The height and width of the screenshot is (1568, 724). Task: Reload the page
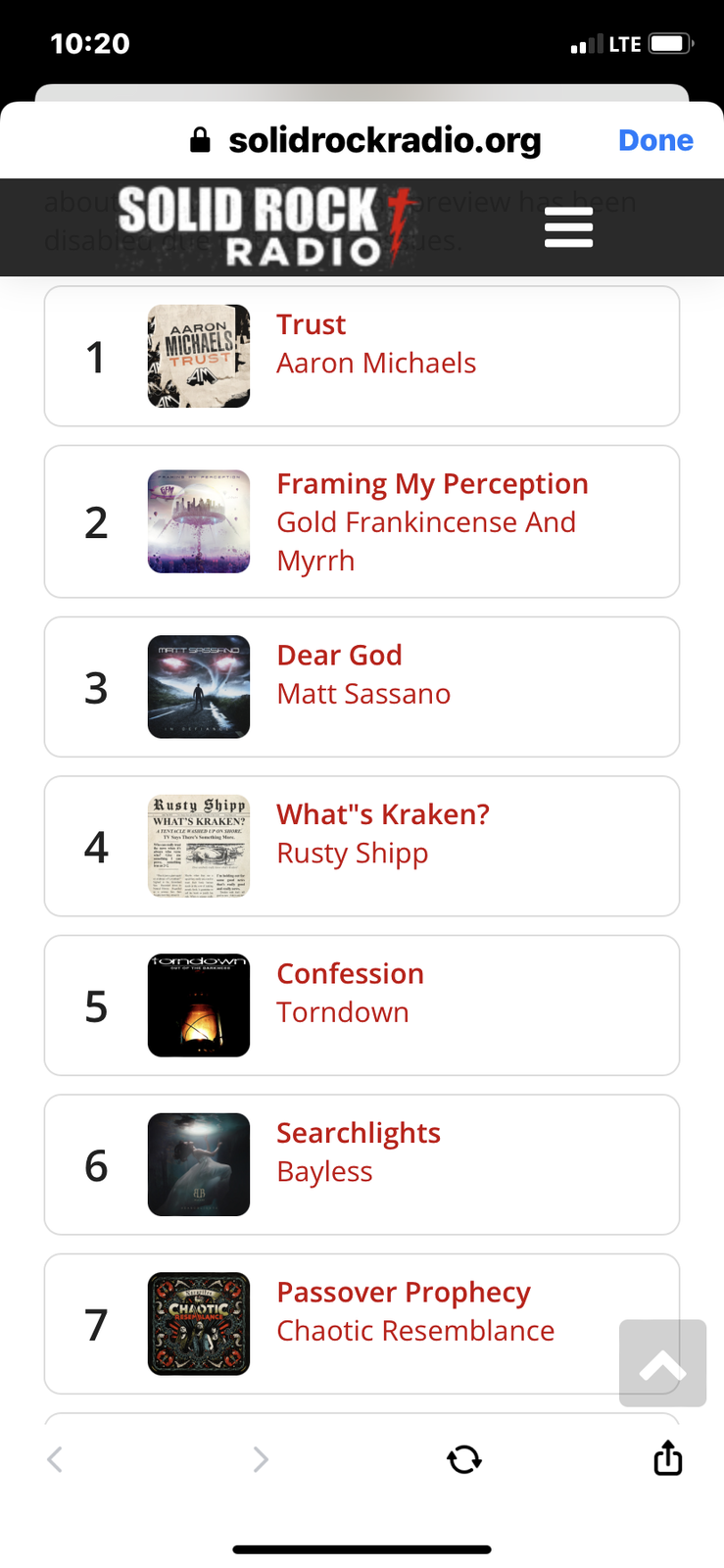tap(464, 1459)
